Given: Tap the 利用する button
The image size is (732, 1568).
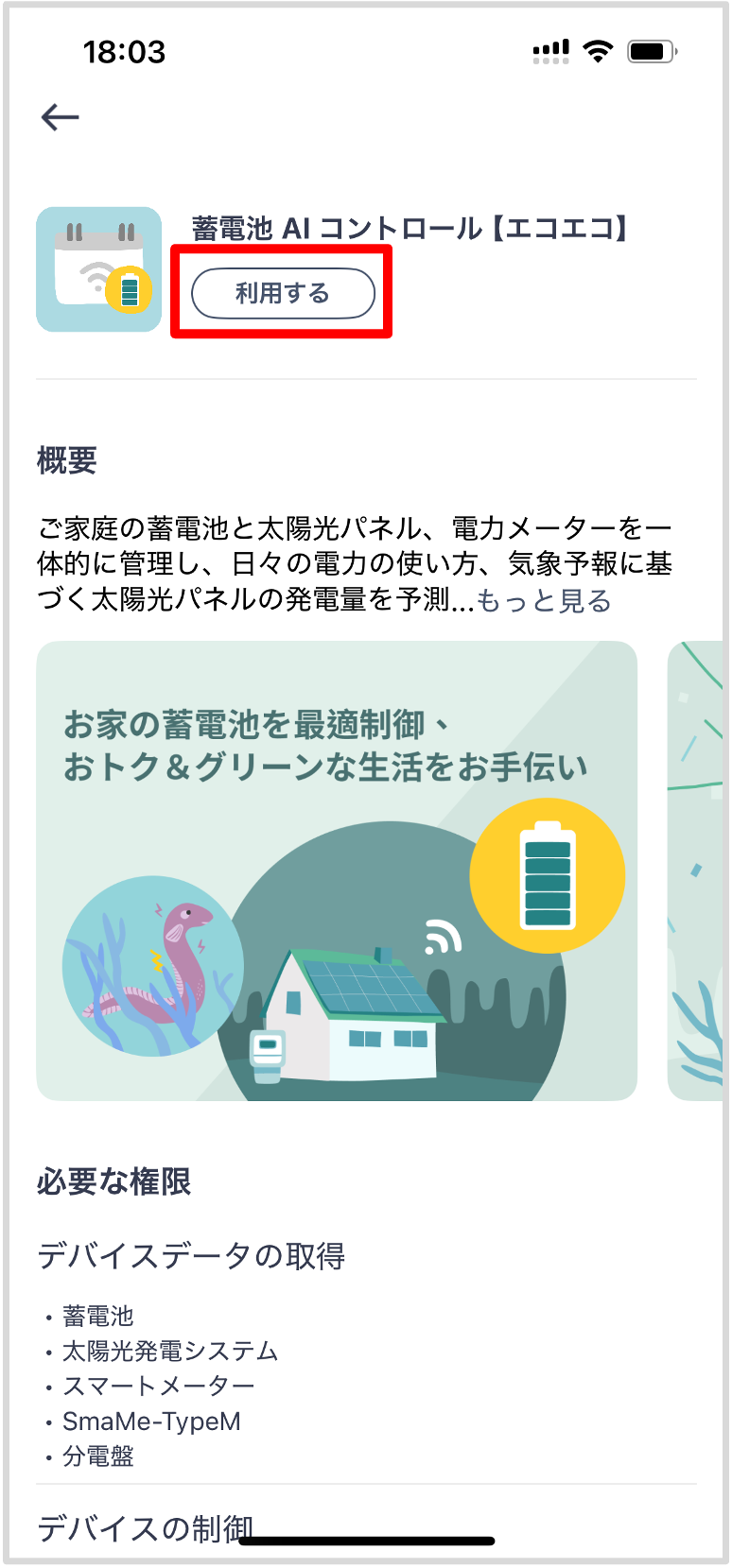Looking at the screenshot, I should pyautogui.click(x=283, y=294).
